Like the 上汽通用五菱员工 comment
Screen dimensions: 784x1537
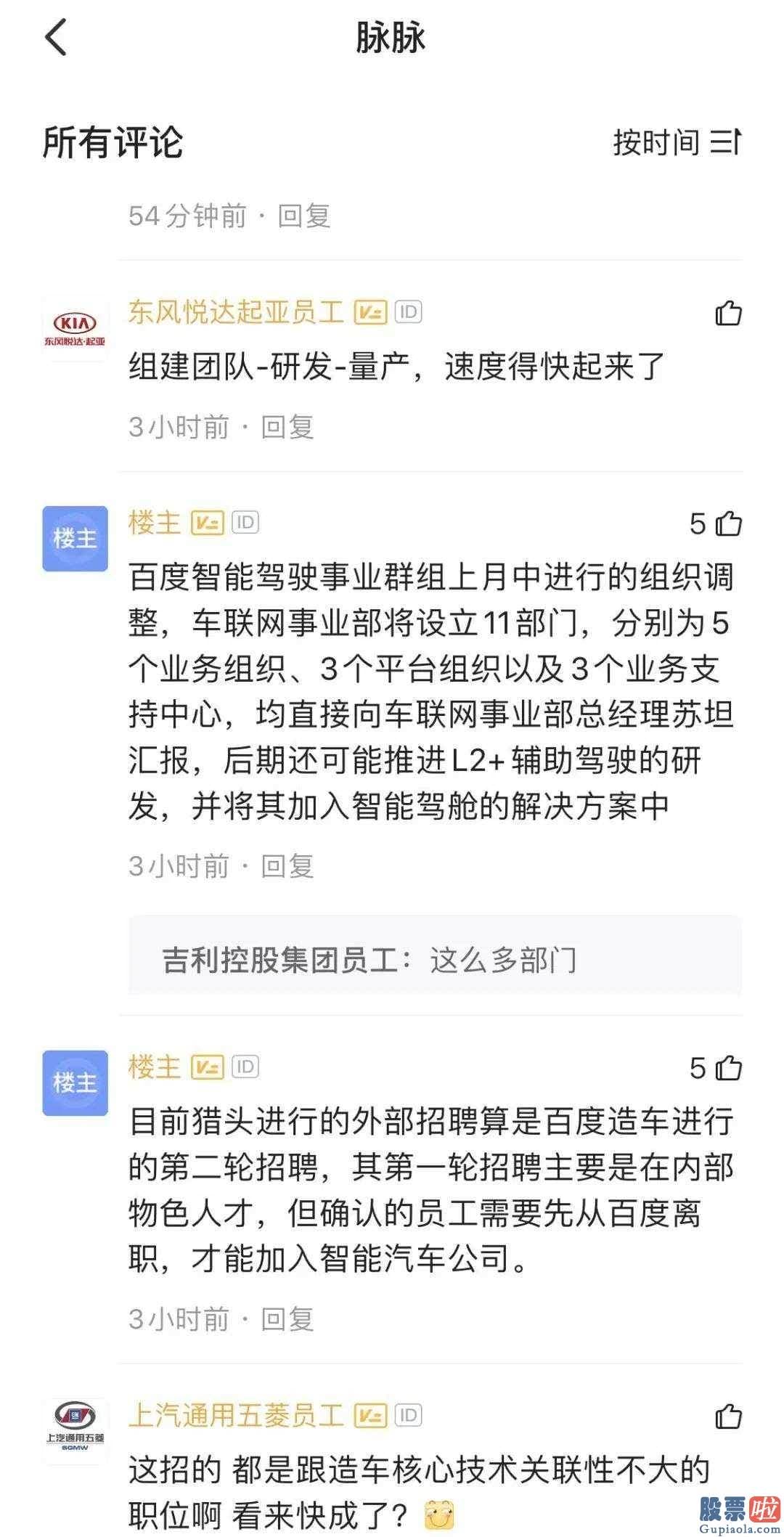click(728, 1416)
